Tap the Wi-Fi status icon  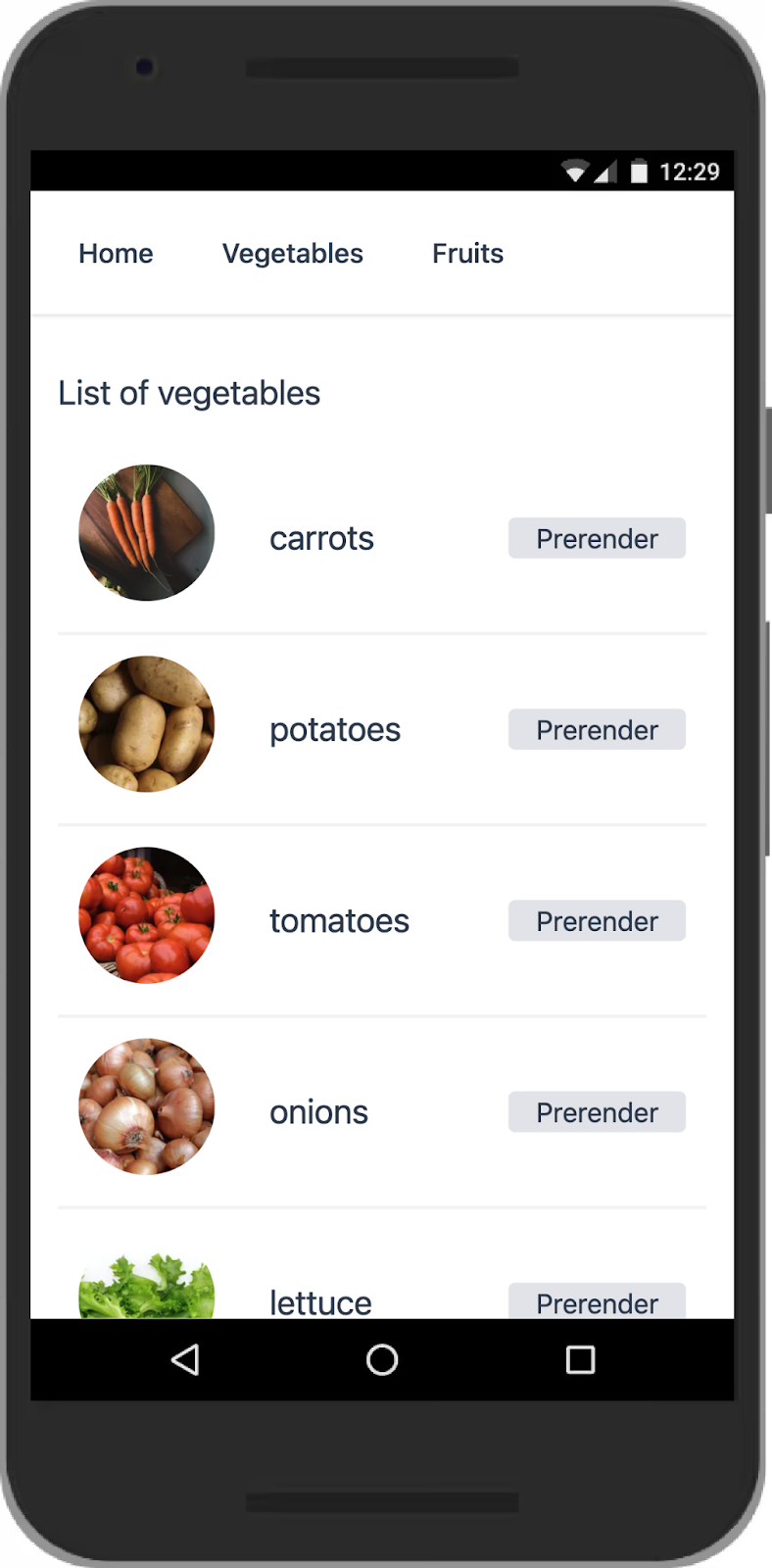pyautogui.click(x=578, y=171)
